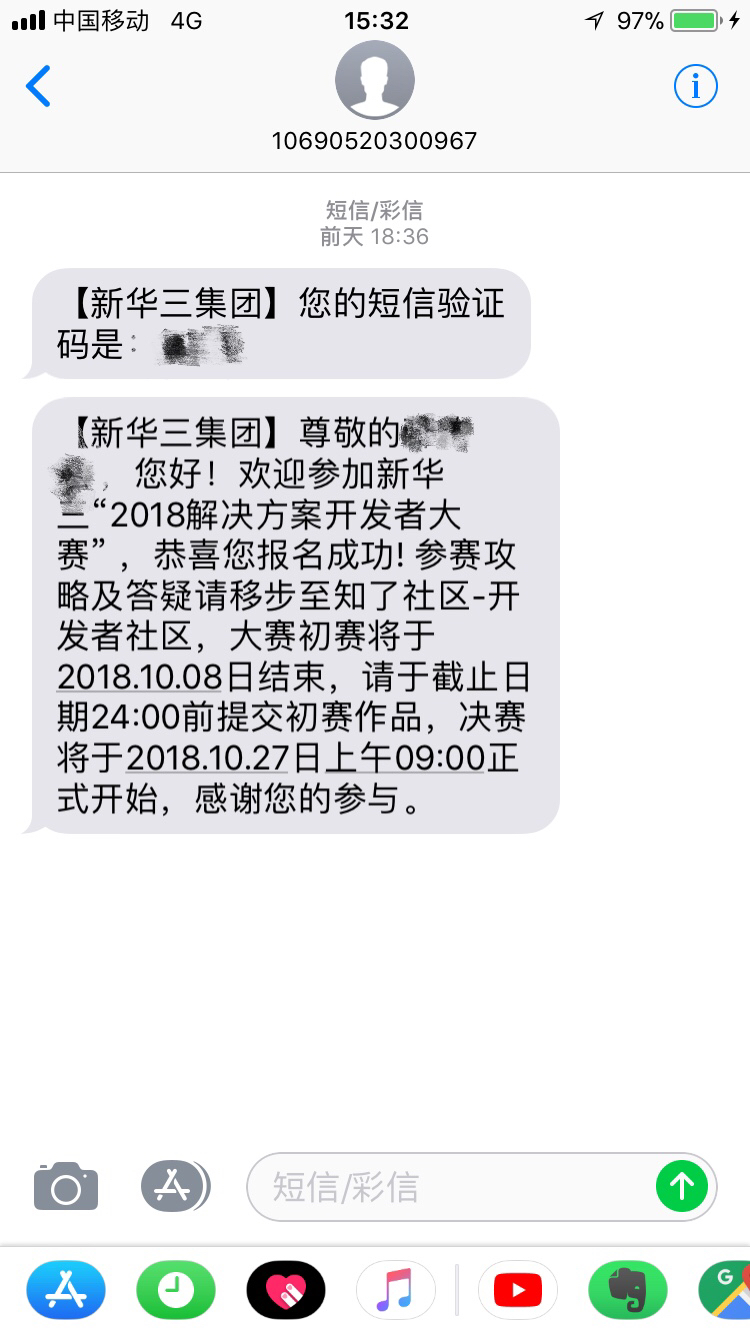This screenshot has height=1334, width=750.
Task: Select the green clock app in the strip
Action: click(x=176, y=1290)
